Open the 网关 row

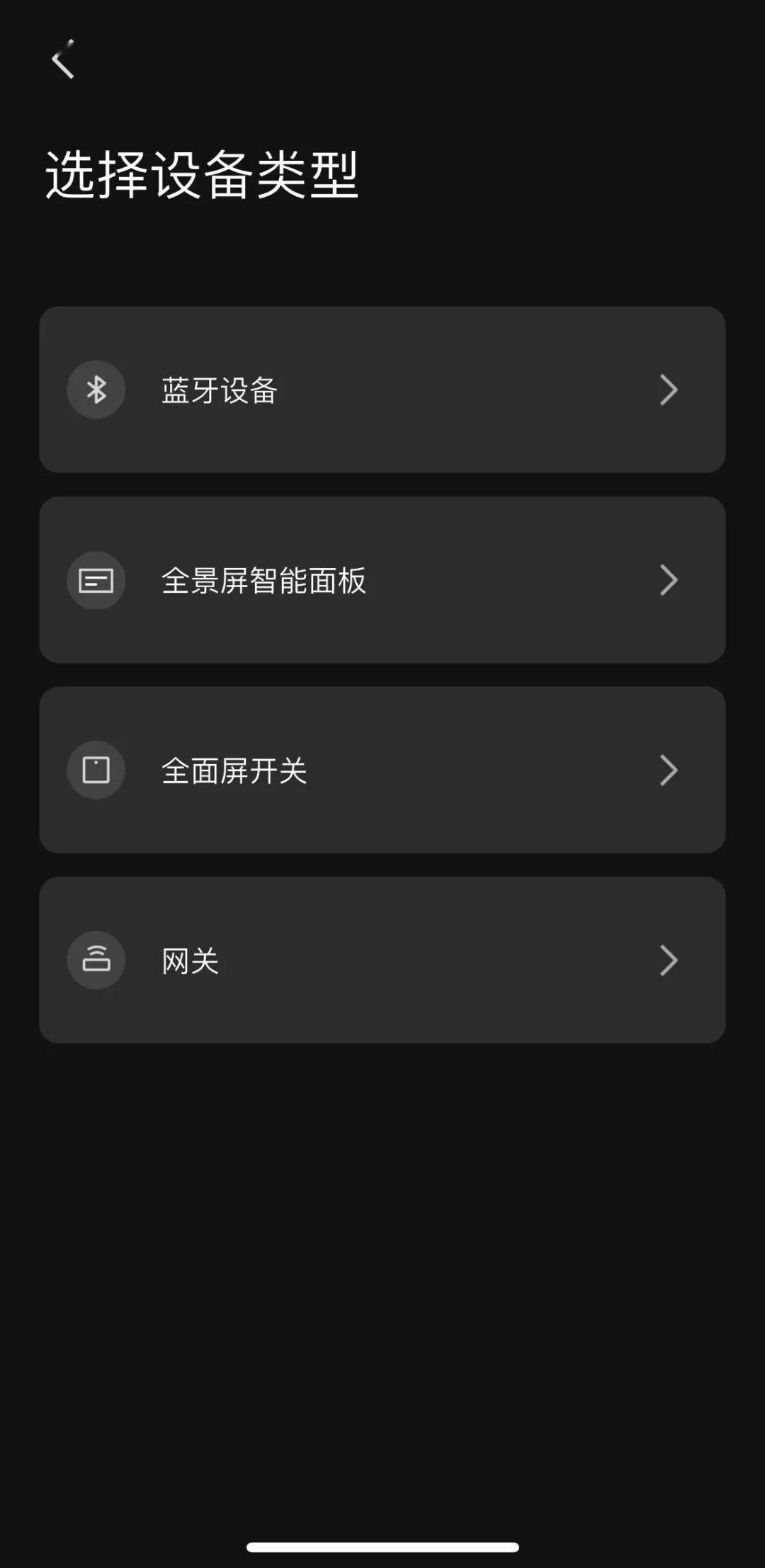pos(382,960)
